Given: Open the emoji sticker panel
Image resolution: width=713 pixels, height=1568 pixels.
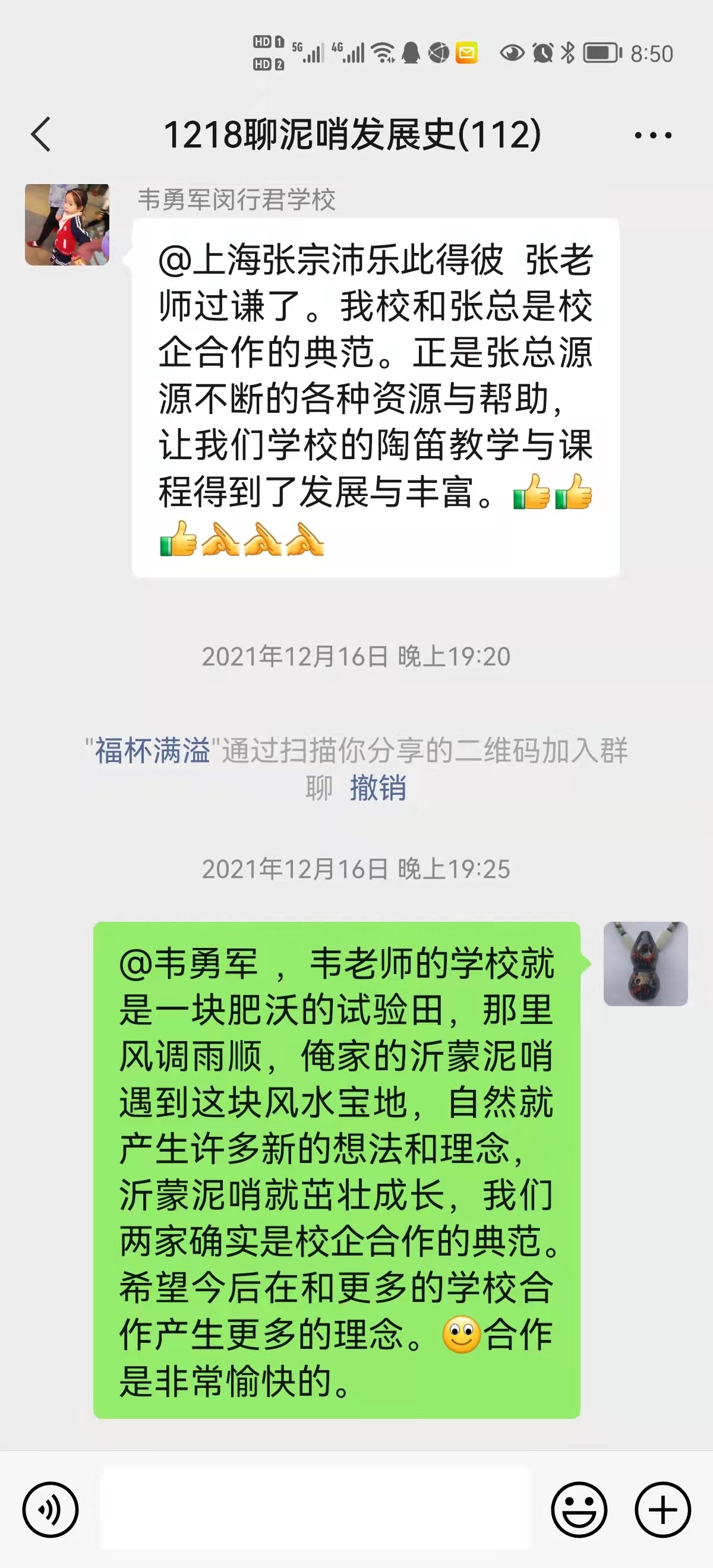Looking at the screenshot, I should tap(579, 1510).
